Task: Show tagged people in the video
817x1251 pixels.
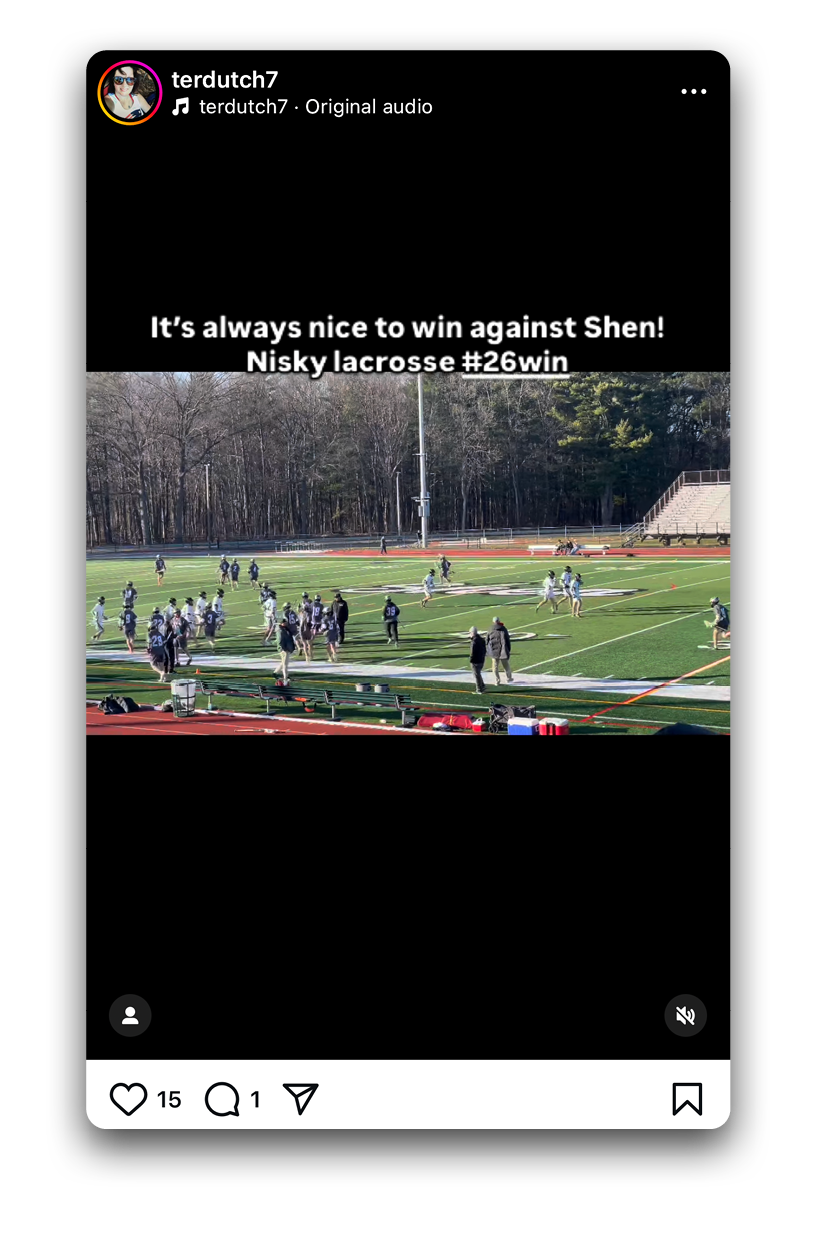Action: pyautogui.click(x=130, y=1016)
